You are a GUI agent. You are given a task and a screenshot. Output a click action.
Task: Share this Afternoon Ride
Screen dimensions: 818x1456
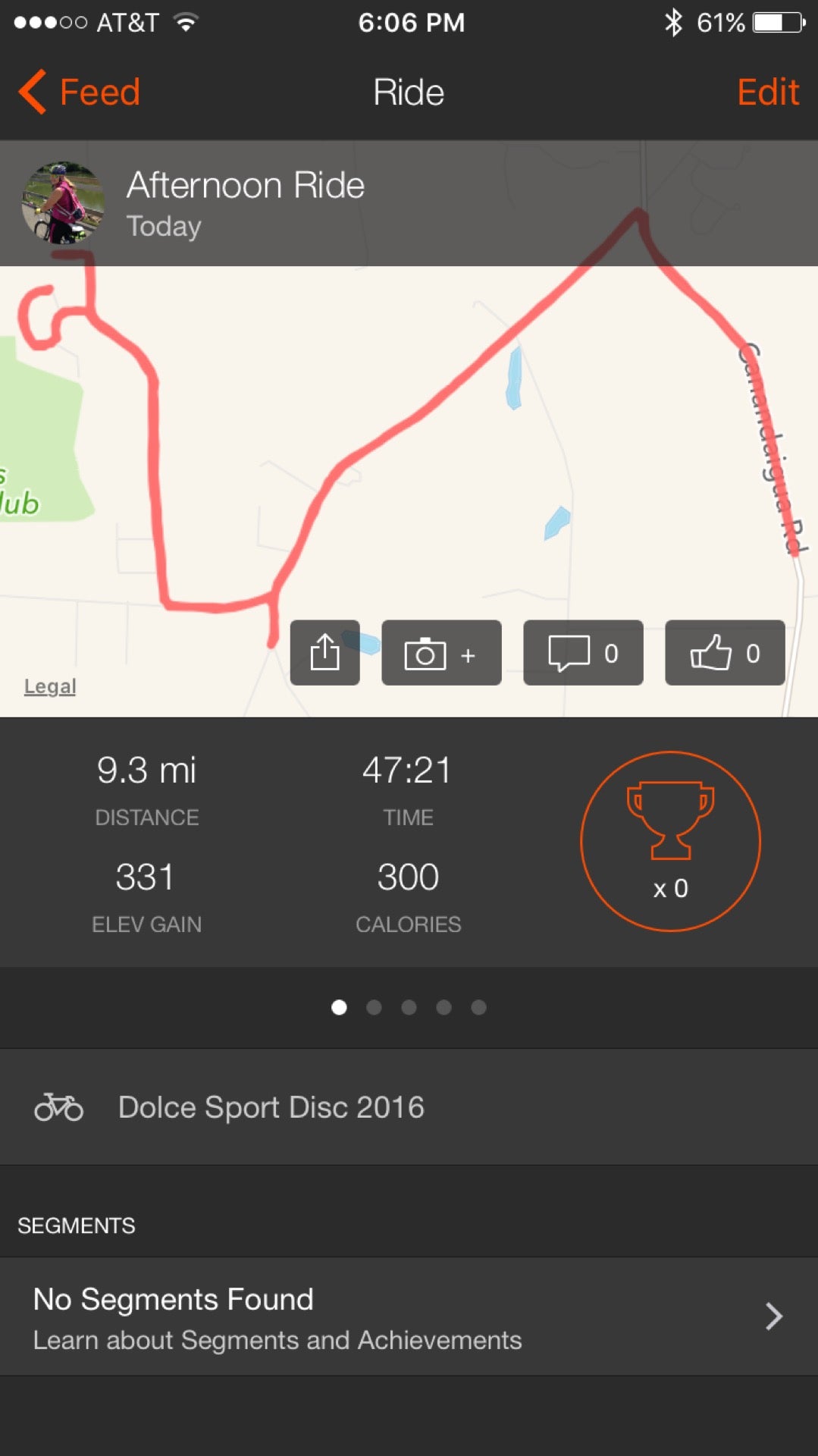coord(324,652)
